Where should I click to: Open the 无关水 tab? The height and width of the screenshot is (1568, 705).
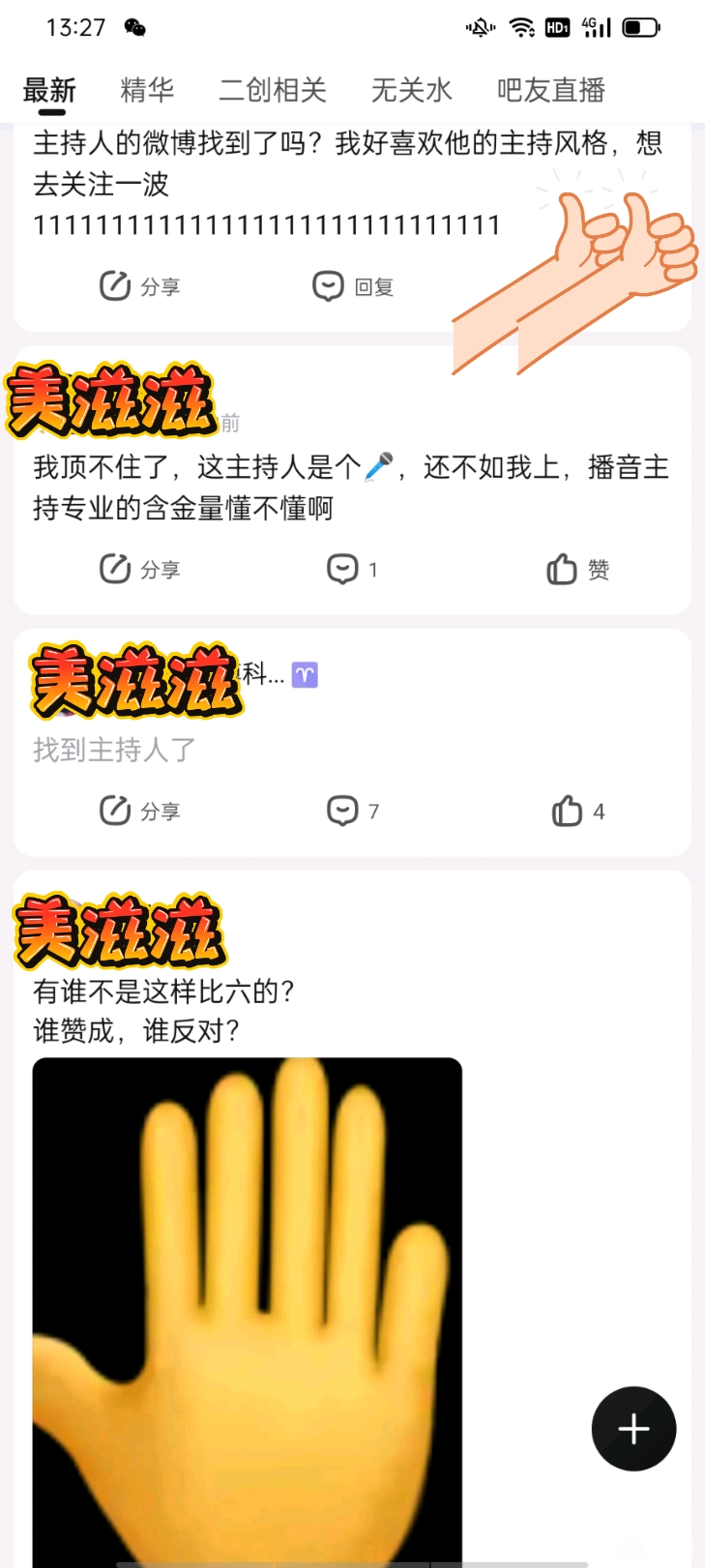pos(411,90)
